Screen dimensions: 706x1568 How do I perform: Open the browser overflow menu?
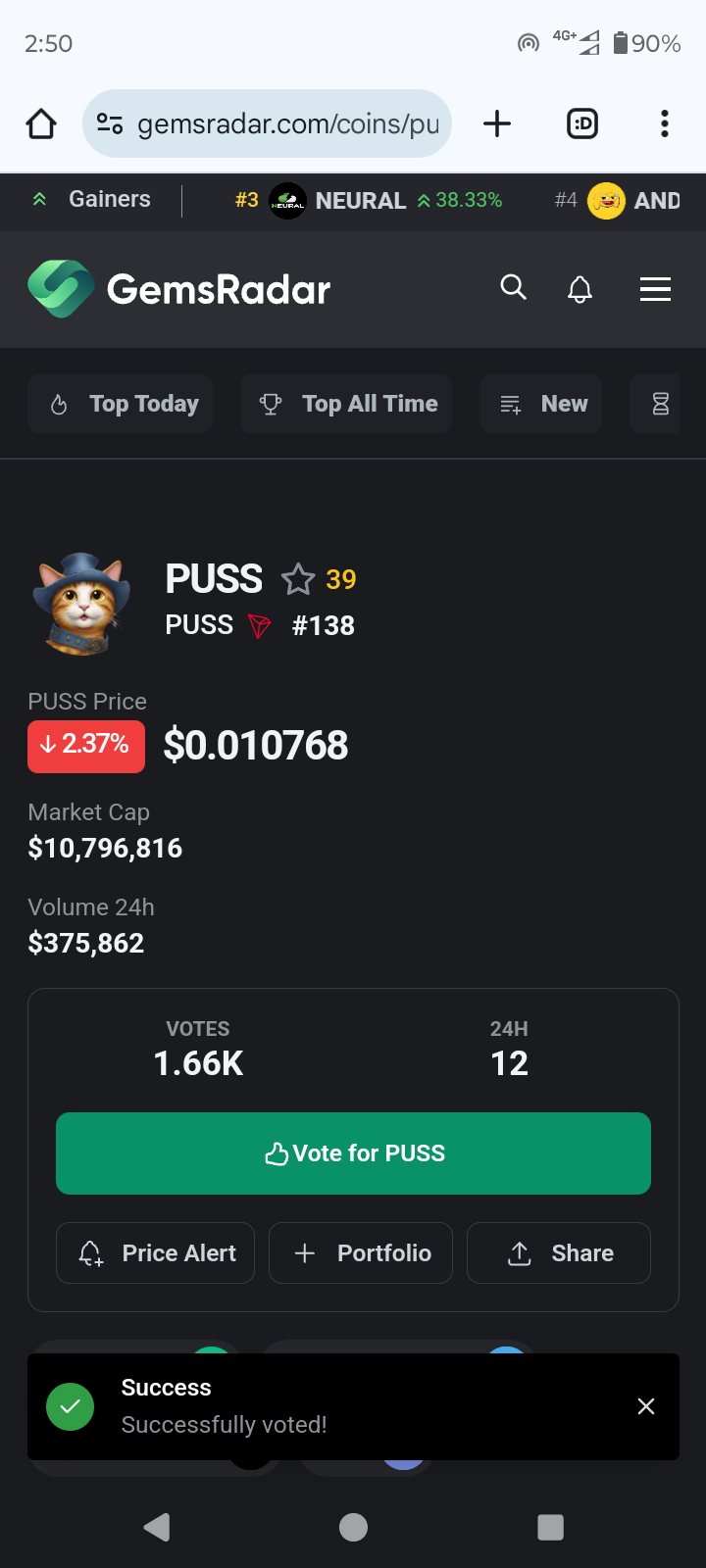665,123
